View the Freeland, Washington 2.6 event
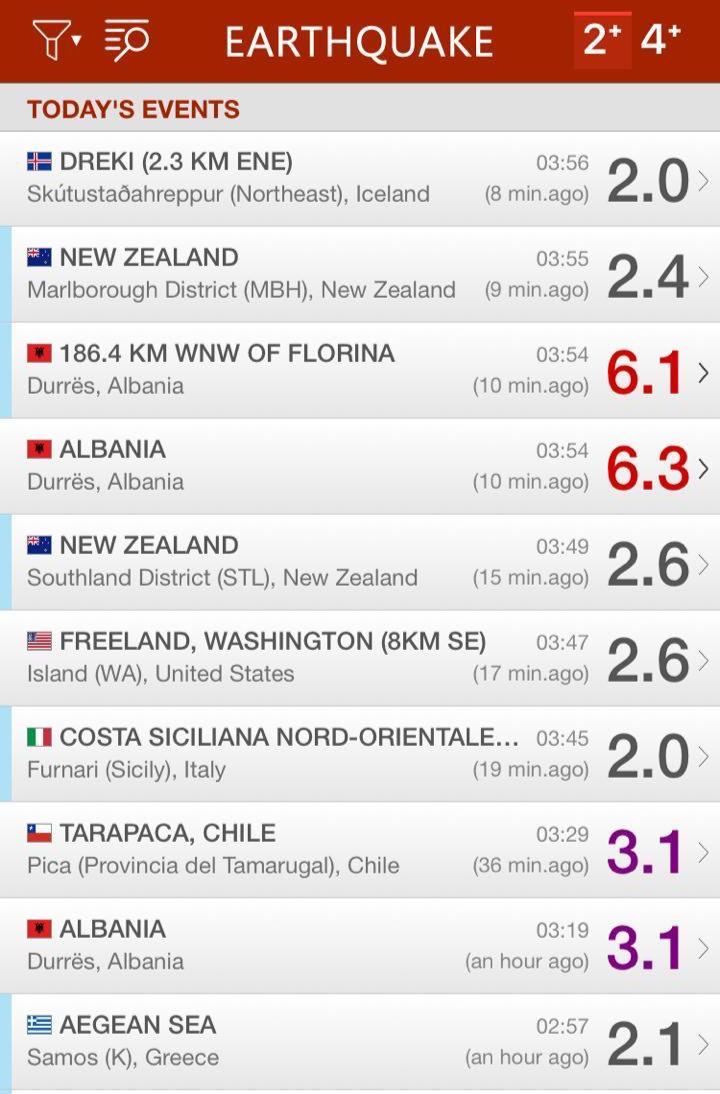This screenshot has height=1094, width=720. point(360,658)
